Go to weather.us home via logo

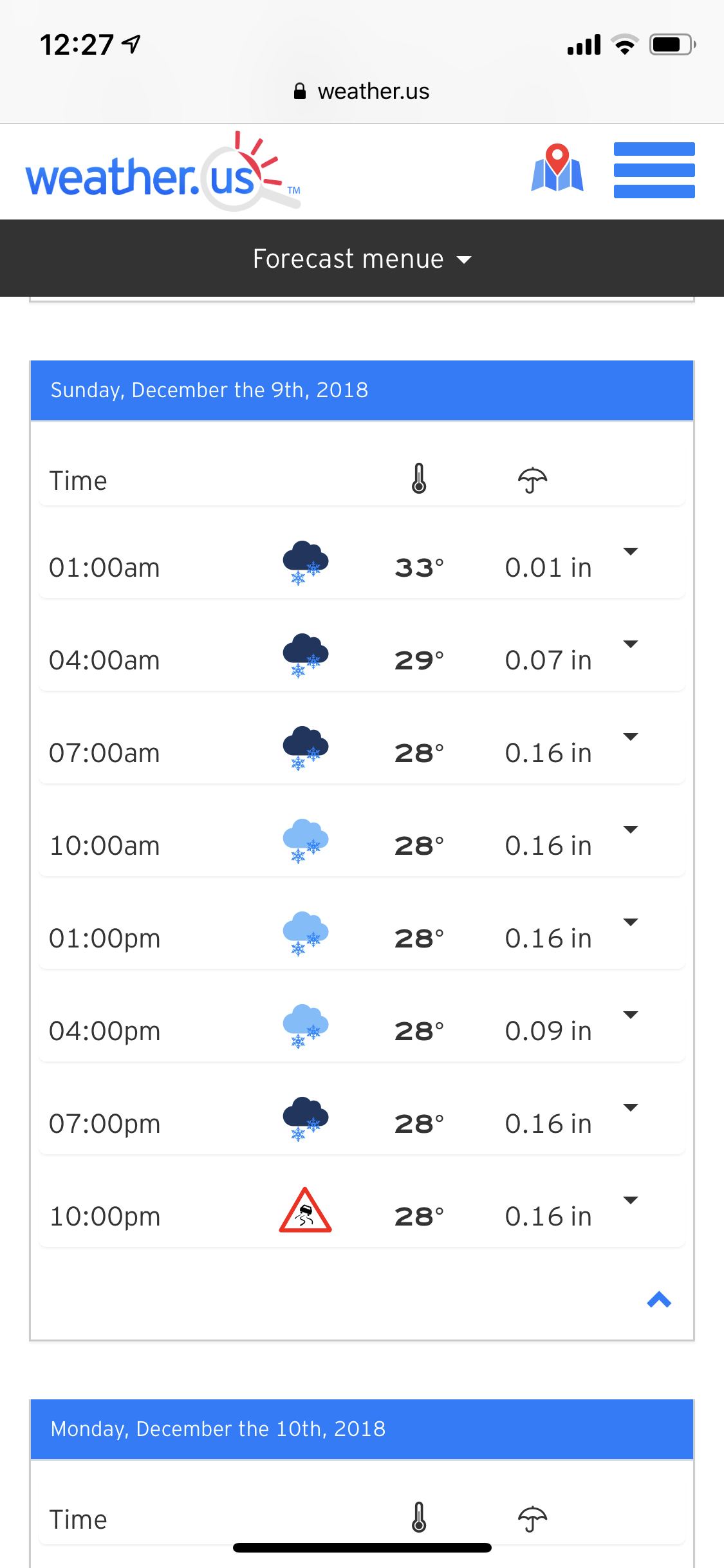(x=163, y=171)
